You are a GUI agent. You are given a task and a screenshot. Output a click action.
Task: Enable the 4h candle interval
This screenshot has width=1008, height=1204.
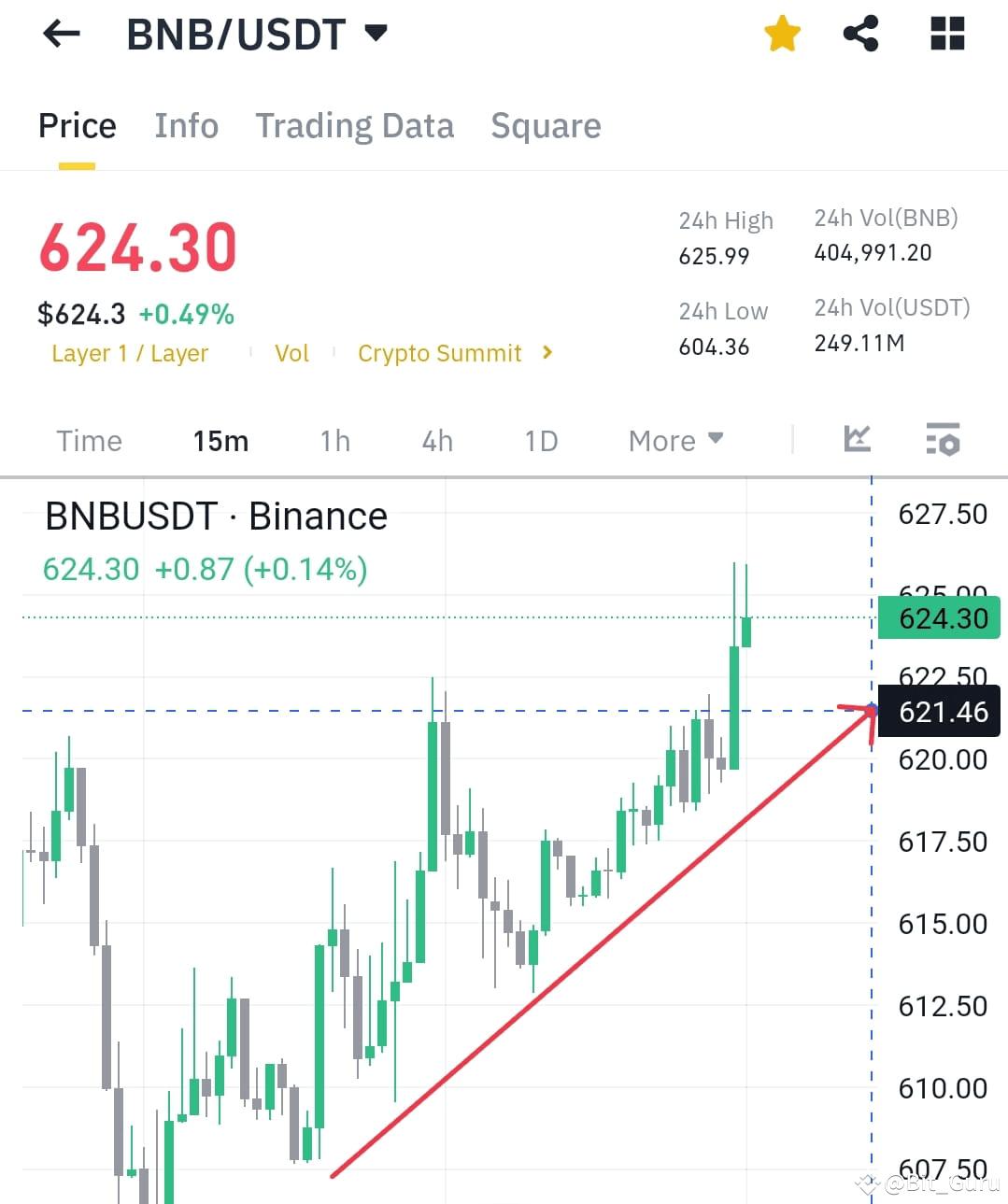click(435, 440)
